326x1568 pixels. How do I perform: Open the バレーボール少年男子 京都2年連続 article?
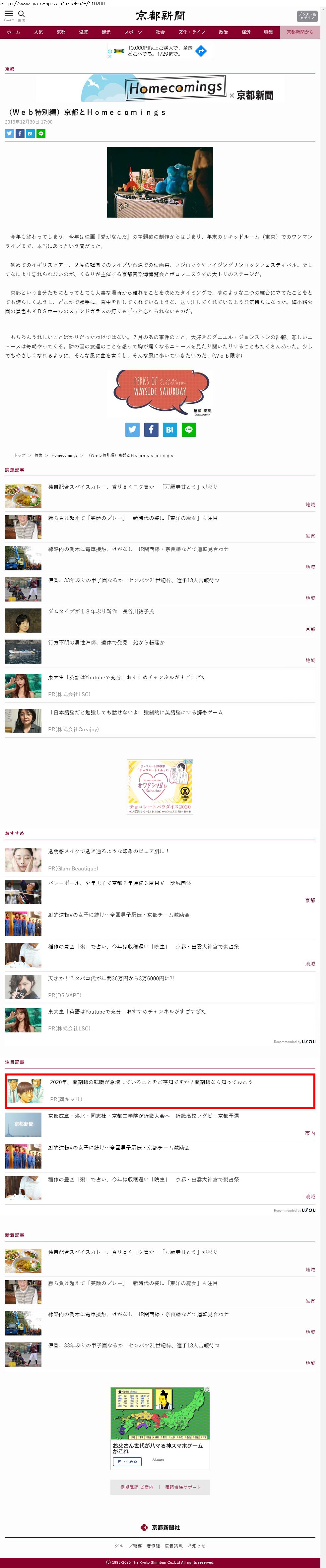tap(119, 883)
